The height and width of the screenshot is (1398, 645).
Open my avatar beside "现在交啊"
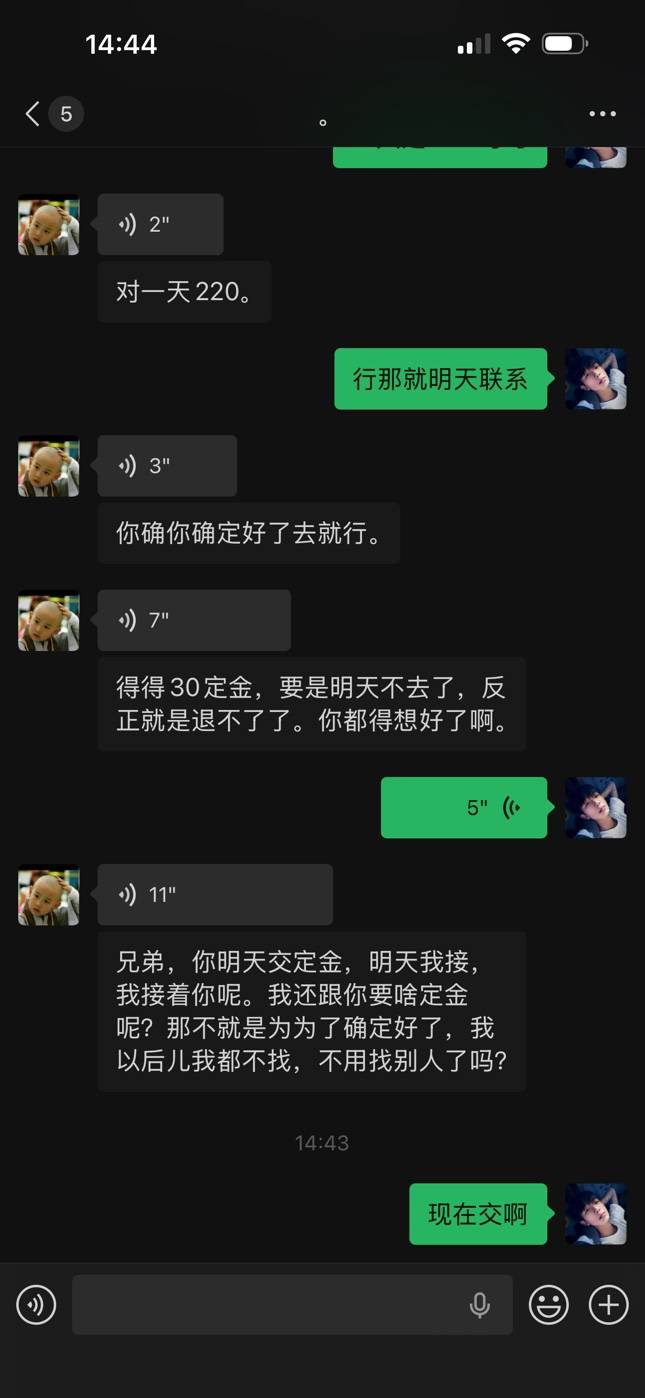pyautogui.click(x=596, y=1214)
